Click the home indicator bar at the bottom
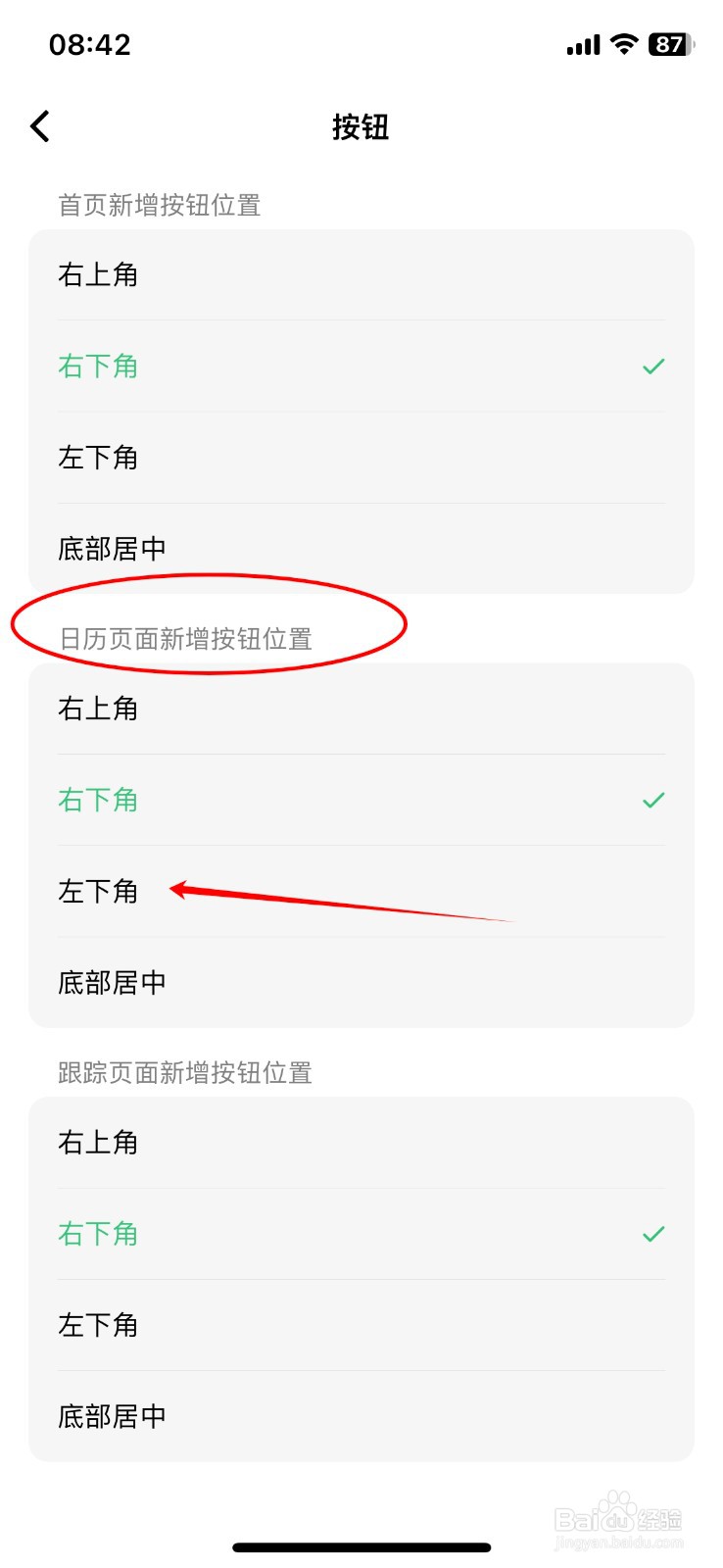This screenshot has width=723, height=1568. point(361,1546)
